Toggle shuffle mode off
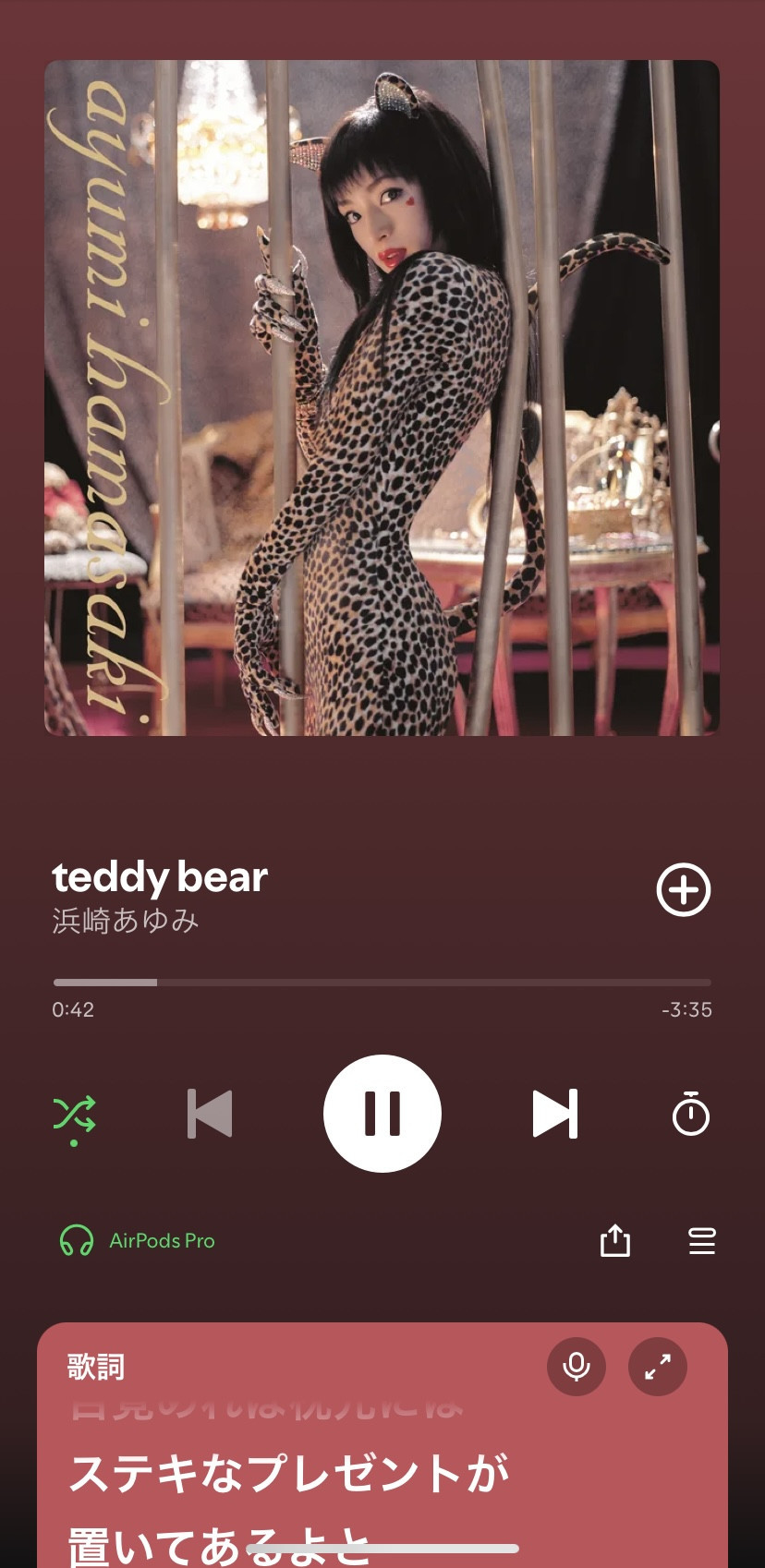The image size is (765, 1568). [x=74, y=1115]
